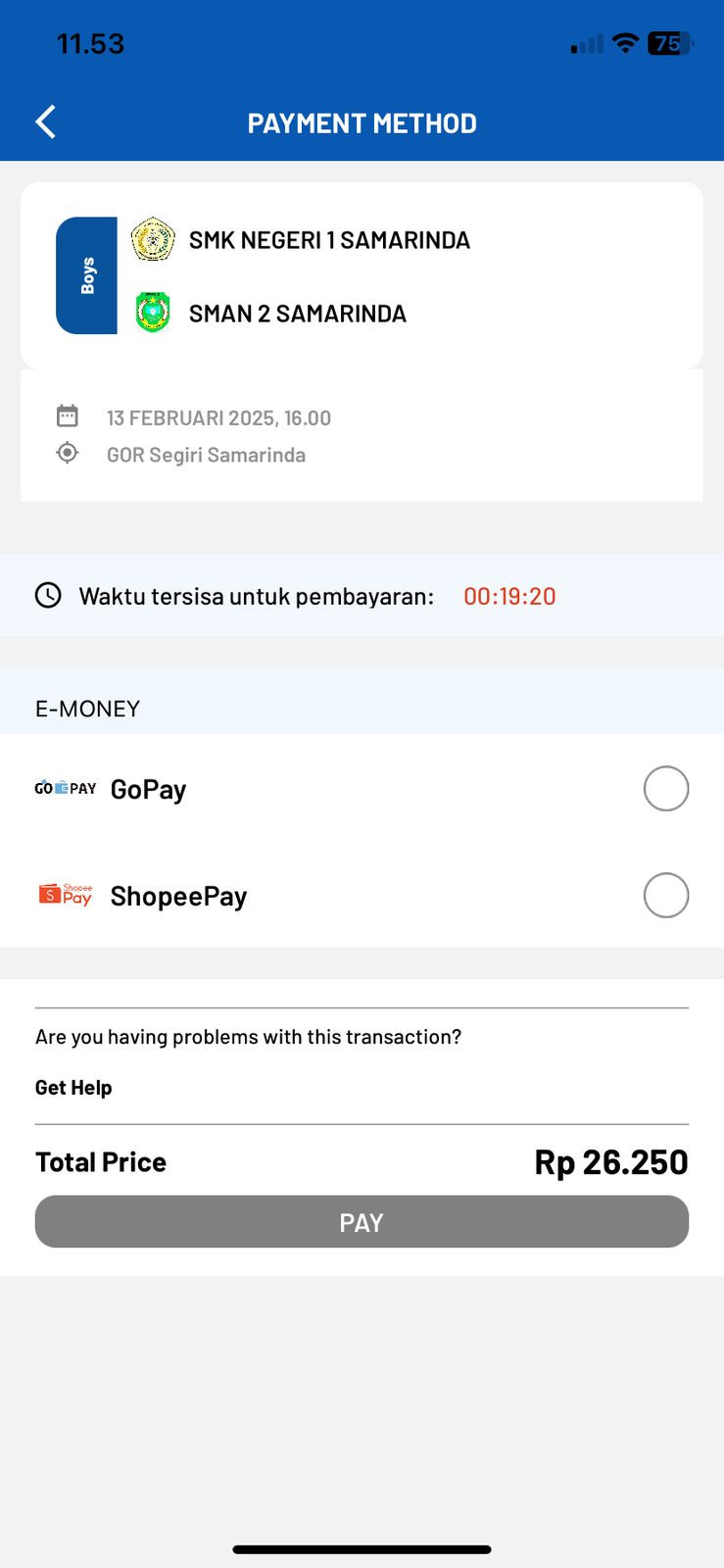Open the Get Help link

click(x=73, y=1088)
